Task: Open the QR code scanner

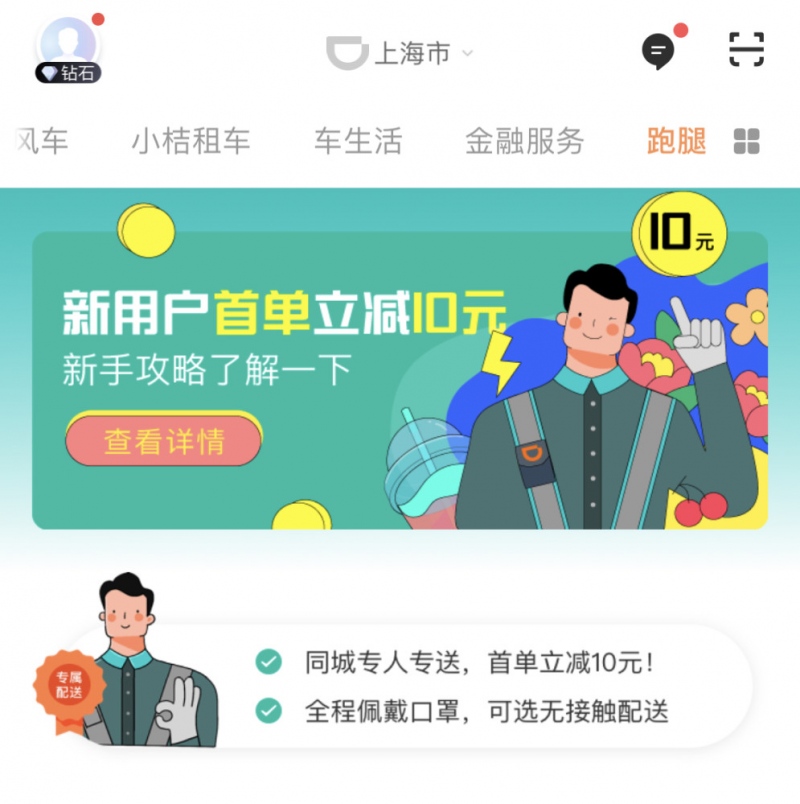Action: pyautogui.click(x=746, y=49)
